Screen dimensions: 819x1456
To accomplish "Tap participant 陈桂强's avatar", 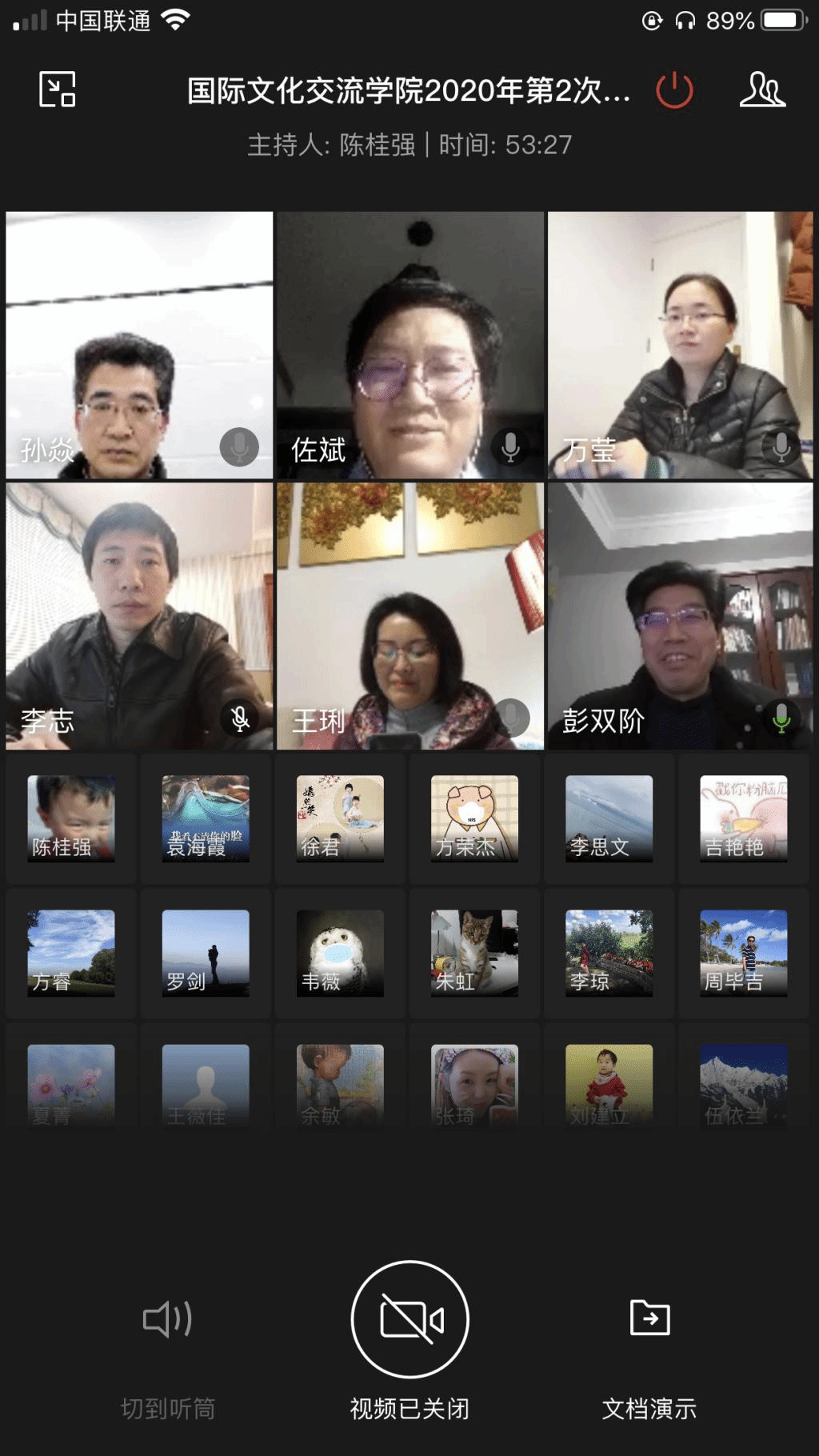I will tap(71, 818).
